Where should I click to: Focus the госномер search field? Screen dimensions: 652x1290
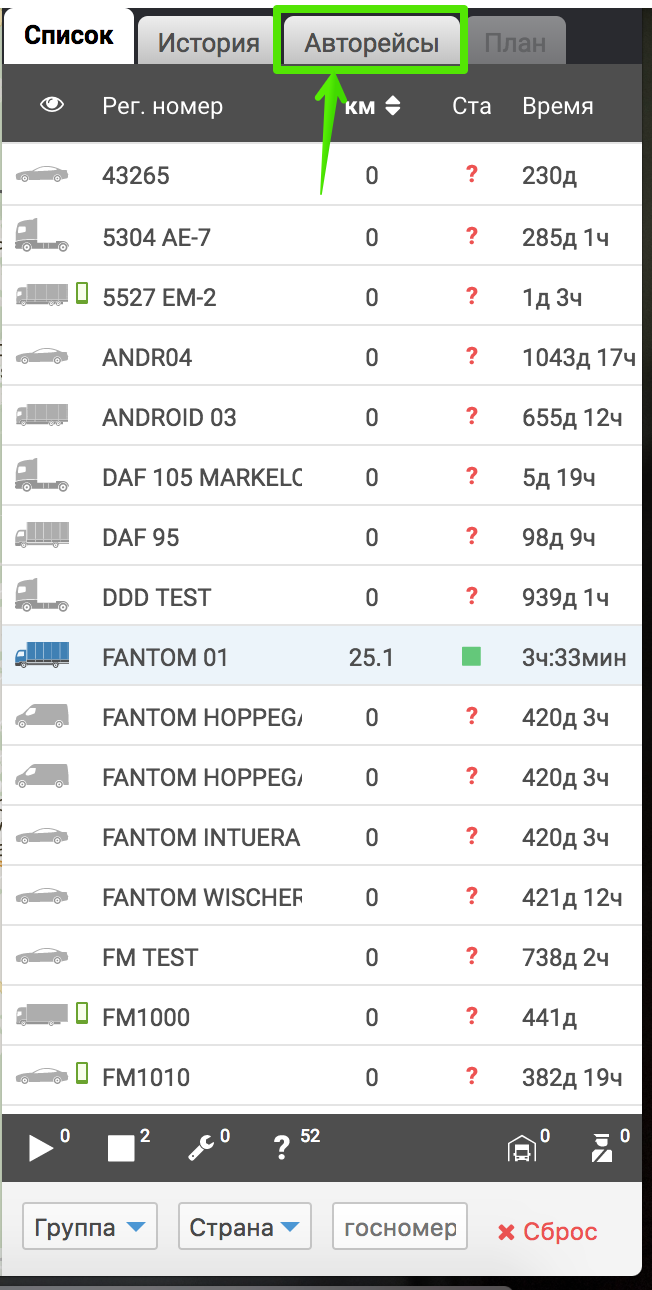(x=400, y=1226)
